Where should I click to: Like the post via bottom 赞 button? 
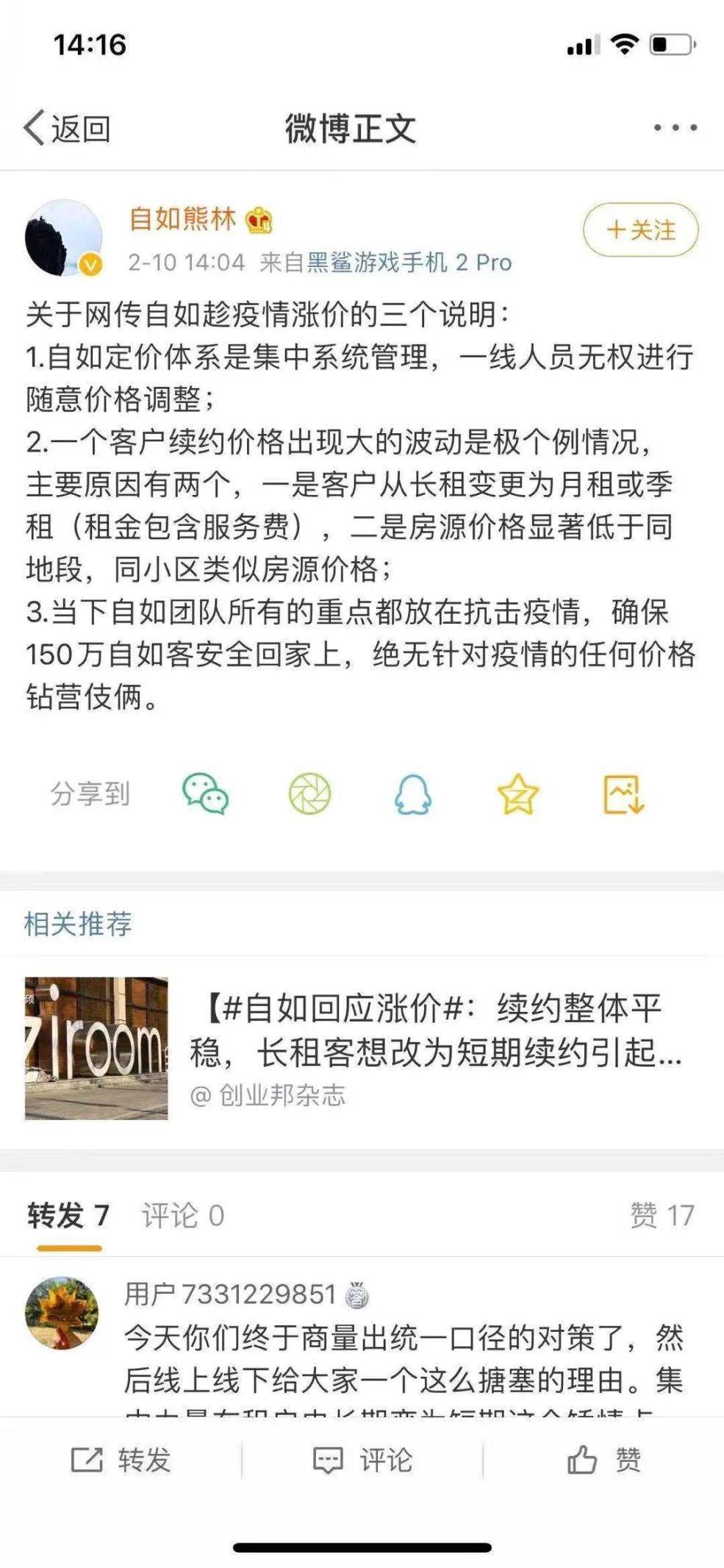(x=604, y=1460)
